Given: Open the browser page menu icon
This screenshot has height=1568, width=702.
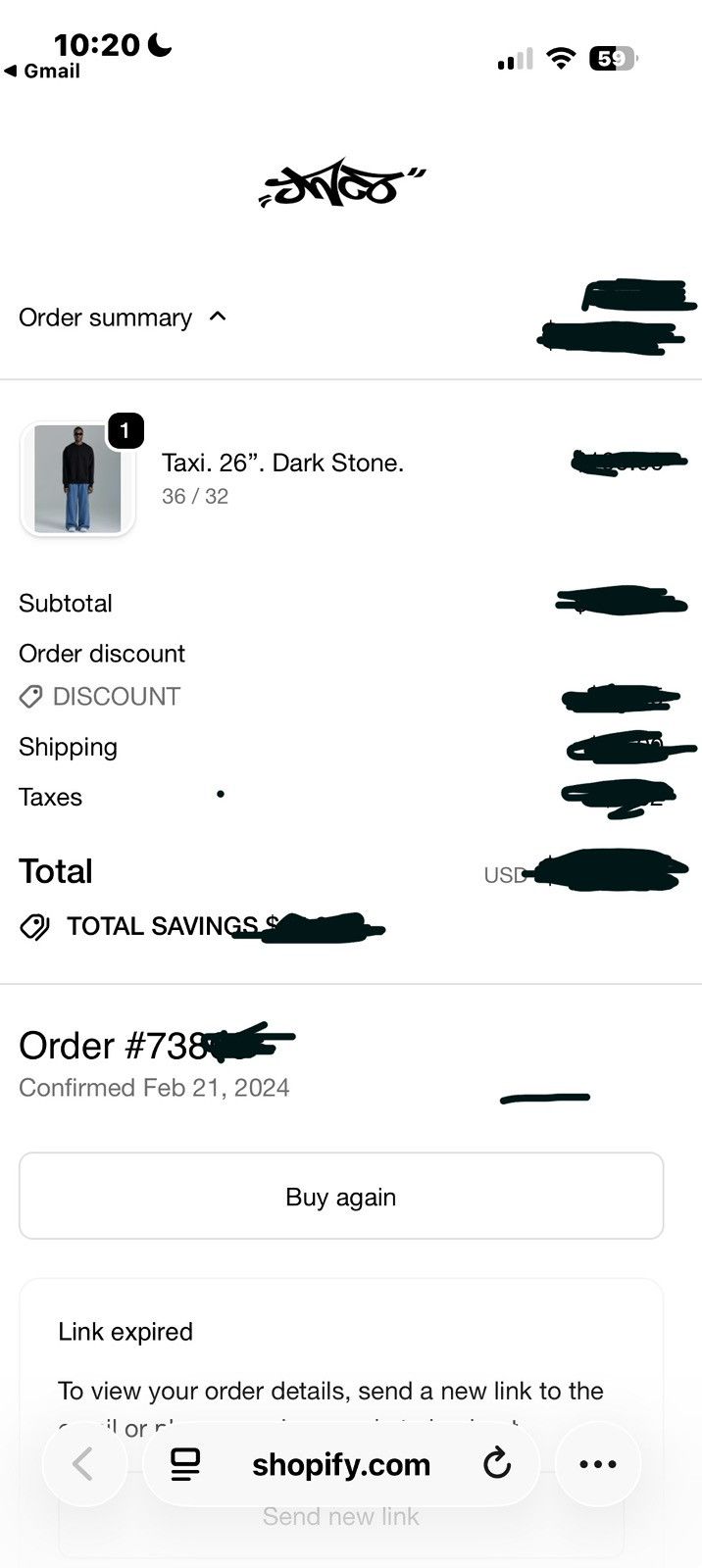Looking at the screenshot, I should click(185, 1464).
